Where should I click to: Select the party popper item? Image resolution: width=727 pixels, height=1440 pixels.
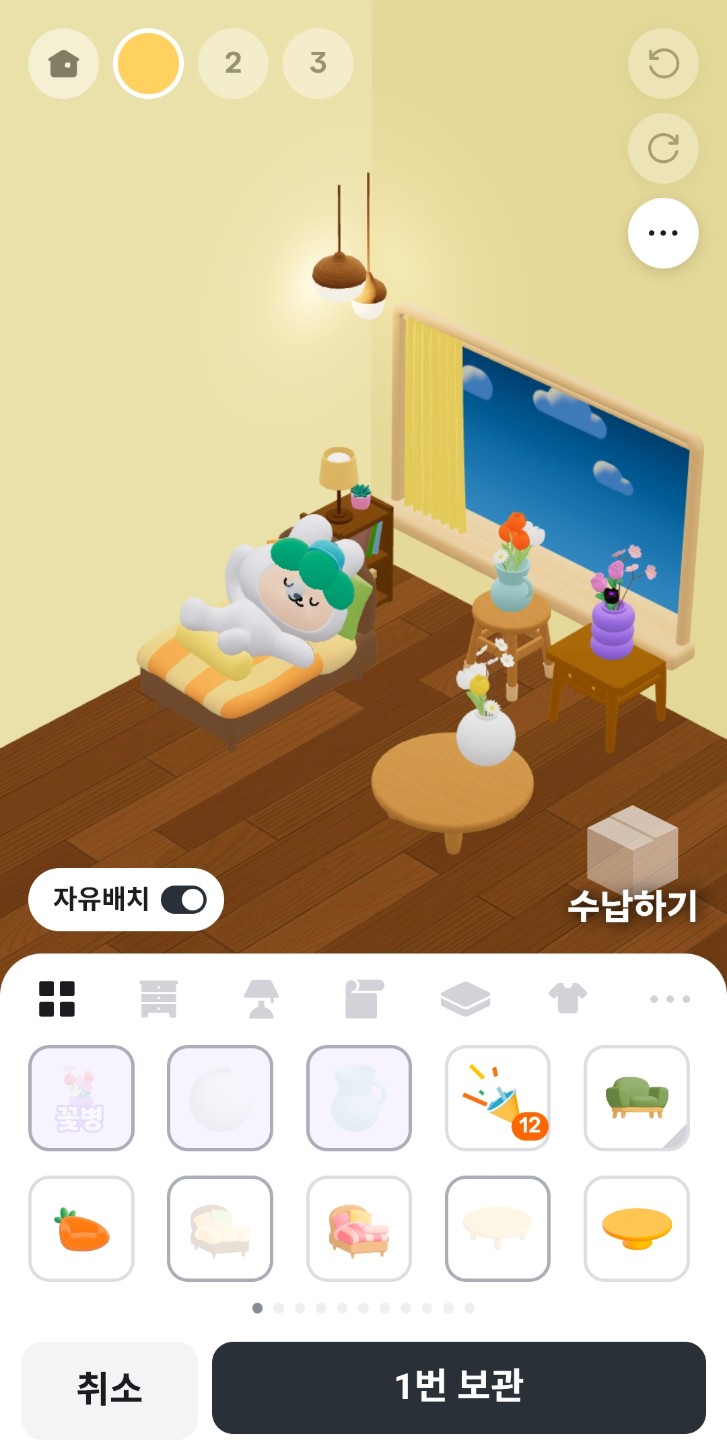click(498, 1098)
